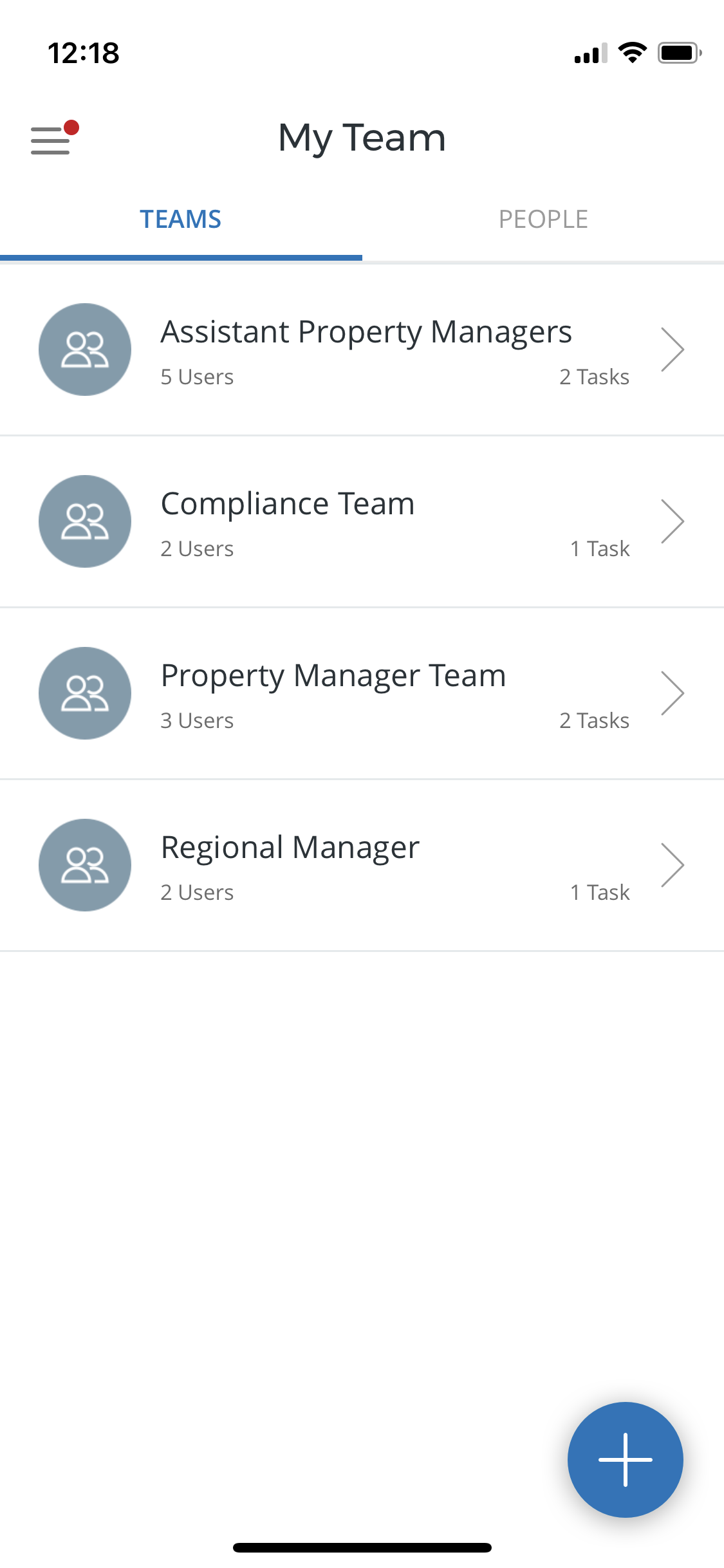This screenshot has width=724, height=1568.
Task: Open the Compliance Team row
Action: [362, 521]
